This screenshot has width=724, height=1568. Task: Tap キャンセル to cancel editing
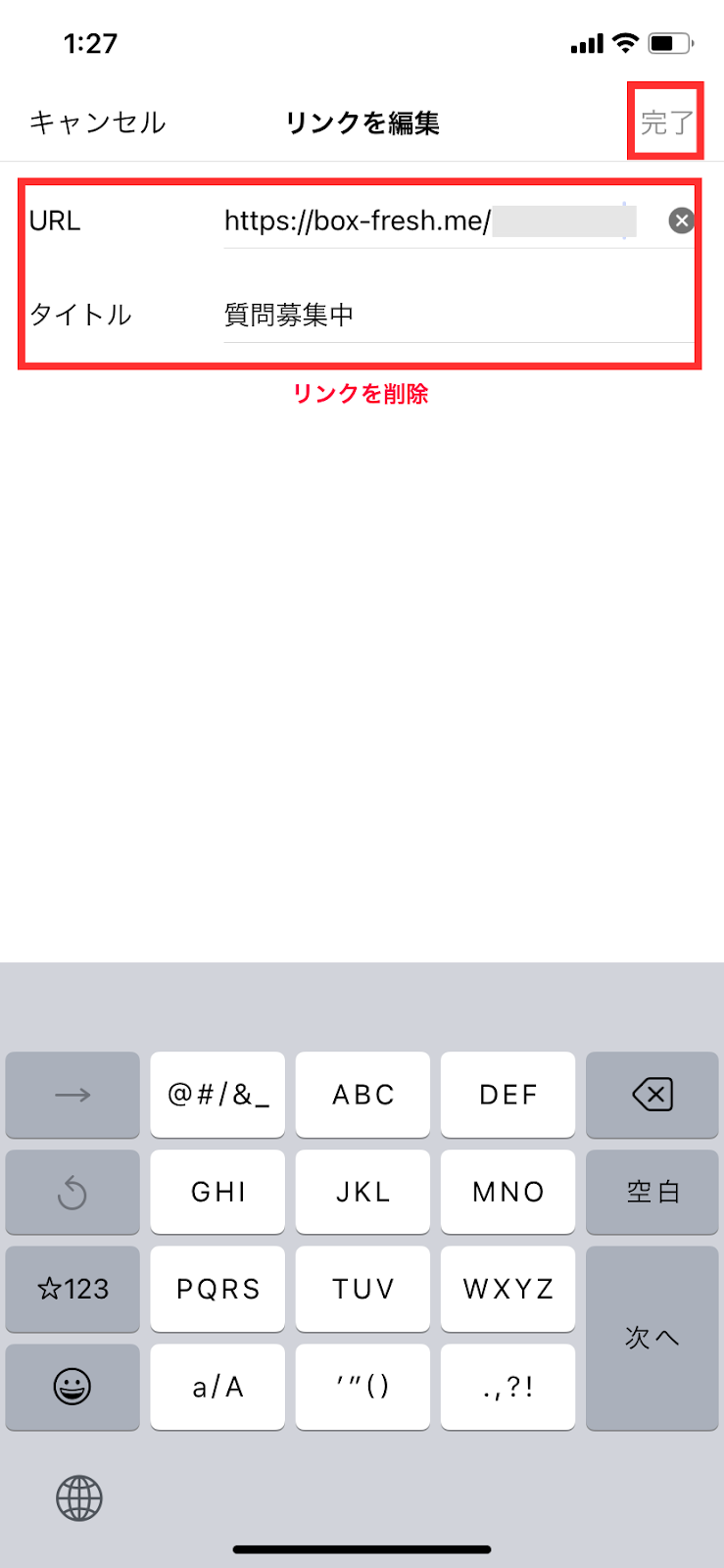coord(97,122)
